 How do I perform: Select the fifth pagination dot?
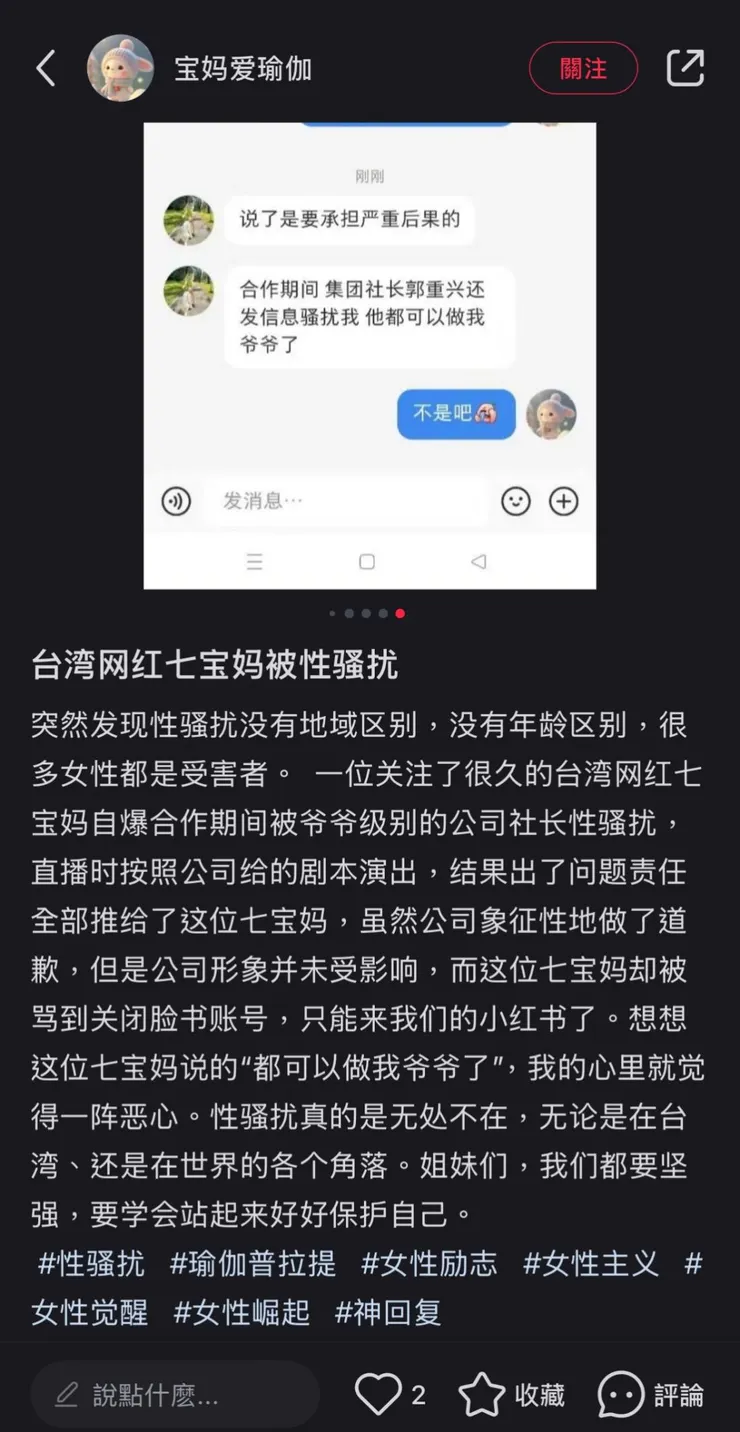pyautogui.click(x=400, y=614)
